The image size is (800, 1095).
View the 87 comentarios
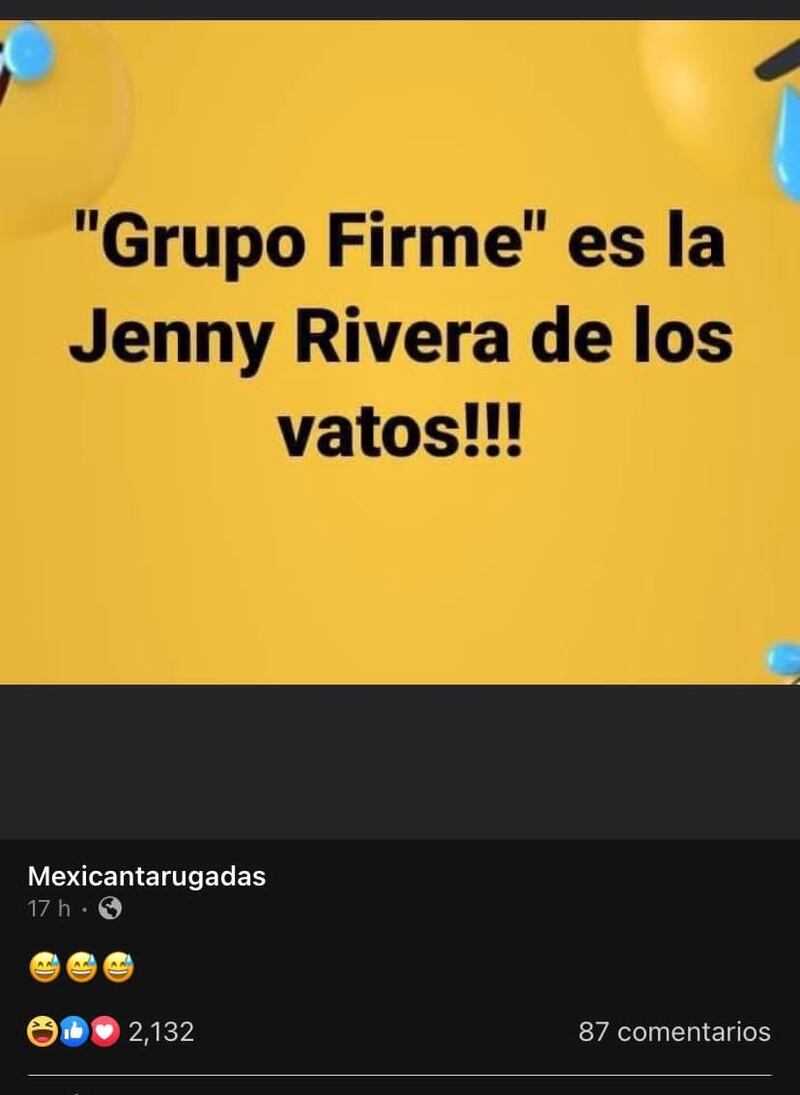pos(674,1032)
